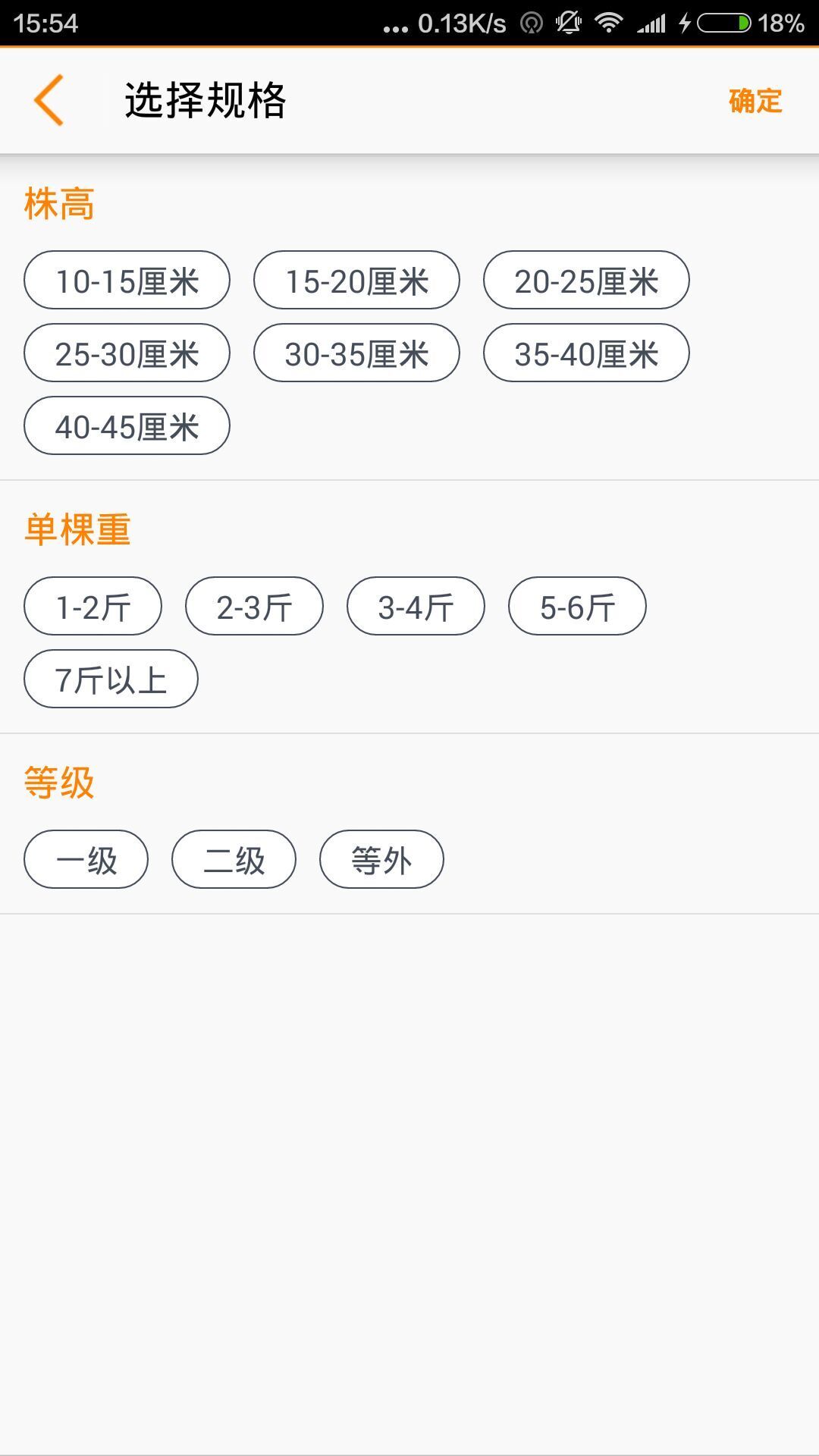Select the 7斤以上 weight option

[x=111, y=678]
